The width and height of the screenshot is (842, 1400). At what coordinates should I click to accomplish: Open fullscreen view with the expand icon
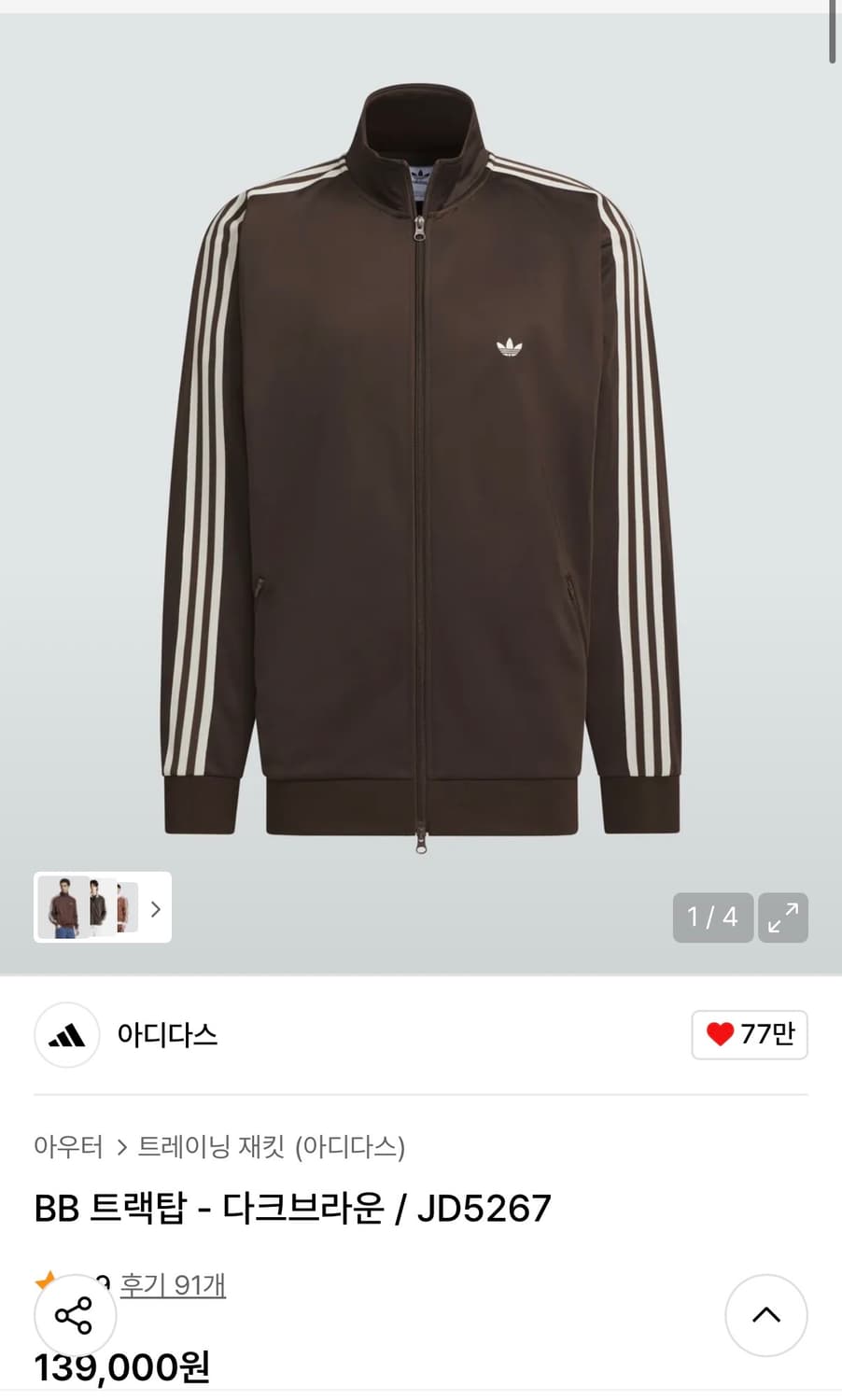(783, 917)
